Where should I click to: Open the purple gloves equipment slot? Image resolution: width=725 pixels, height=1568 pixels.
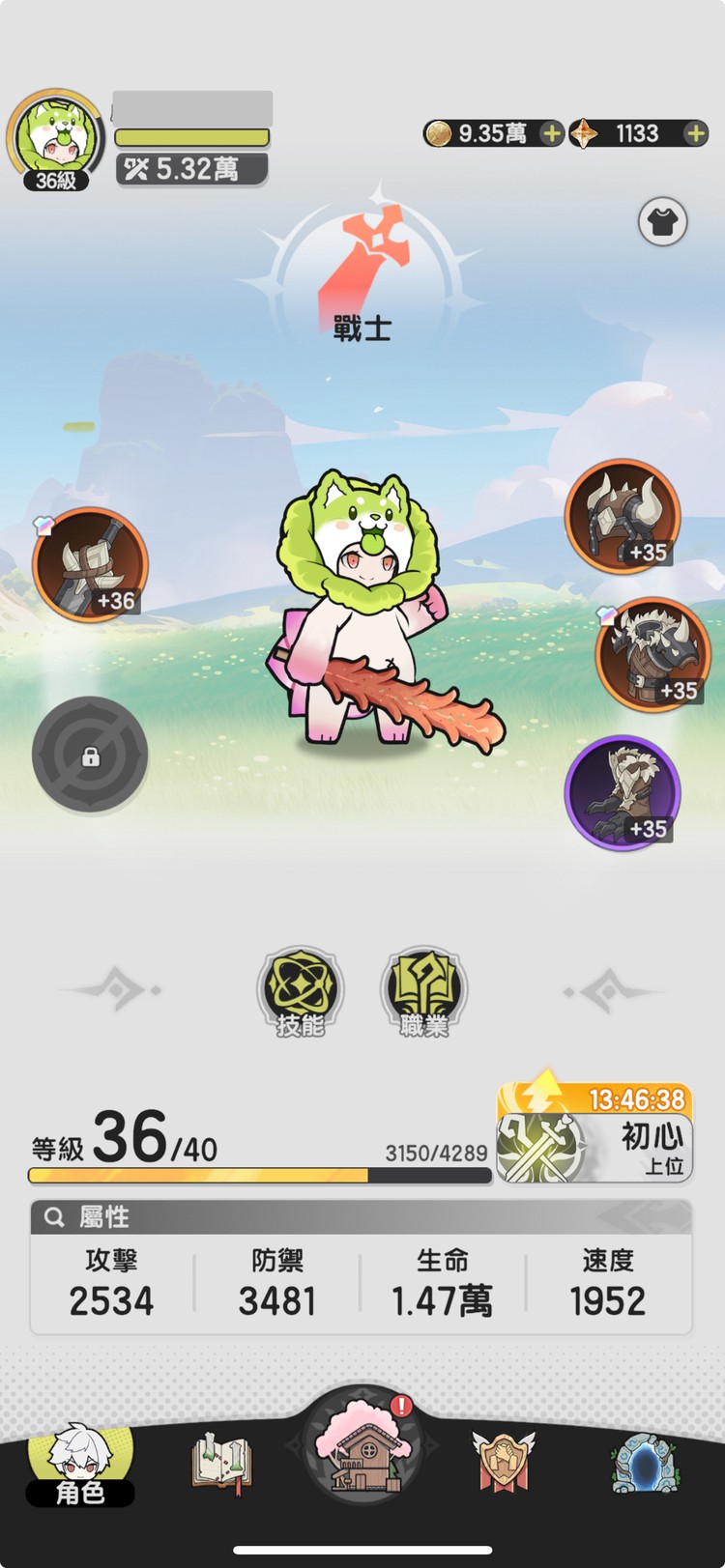[623, 793]
